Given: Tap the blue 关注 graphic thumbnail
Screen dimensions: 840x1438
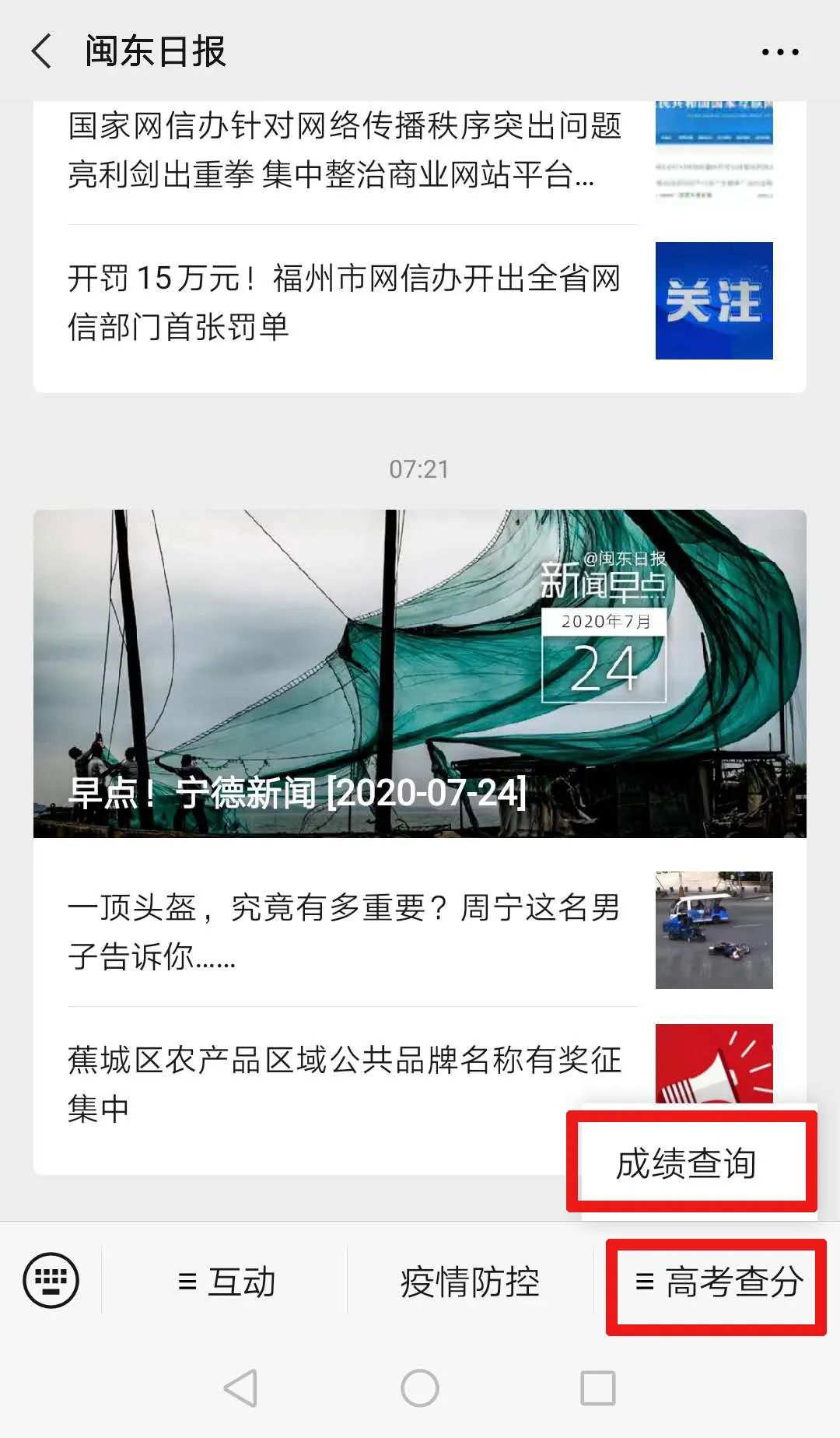Looking at the screenshot, I should (x=715, y=302).
